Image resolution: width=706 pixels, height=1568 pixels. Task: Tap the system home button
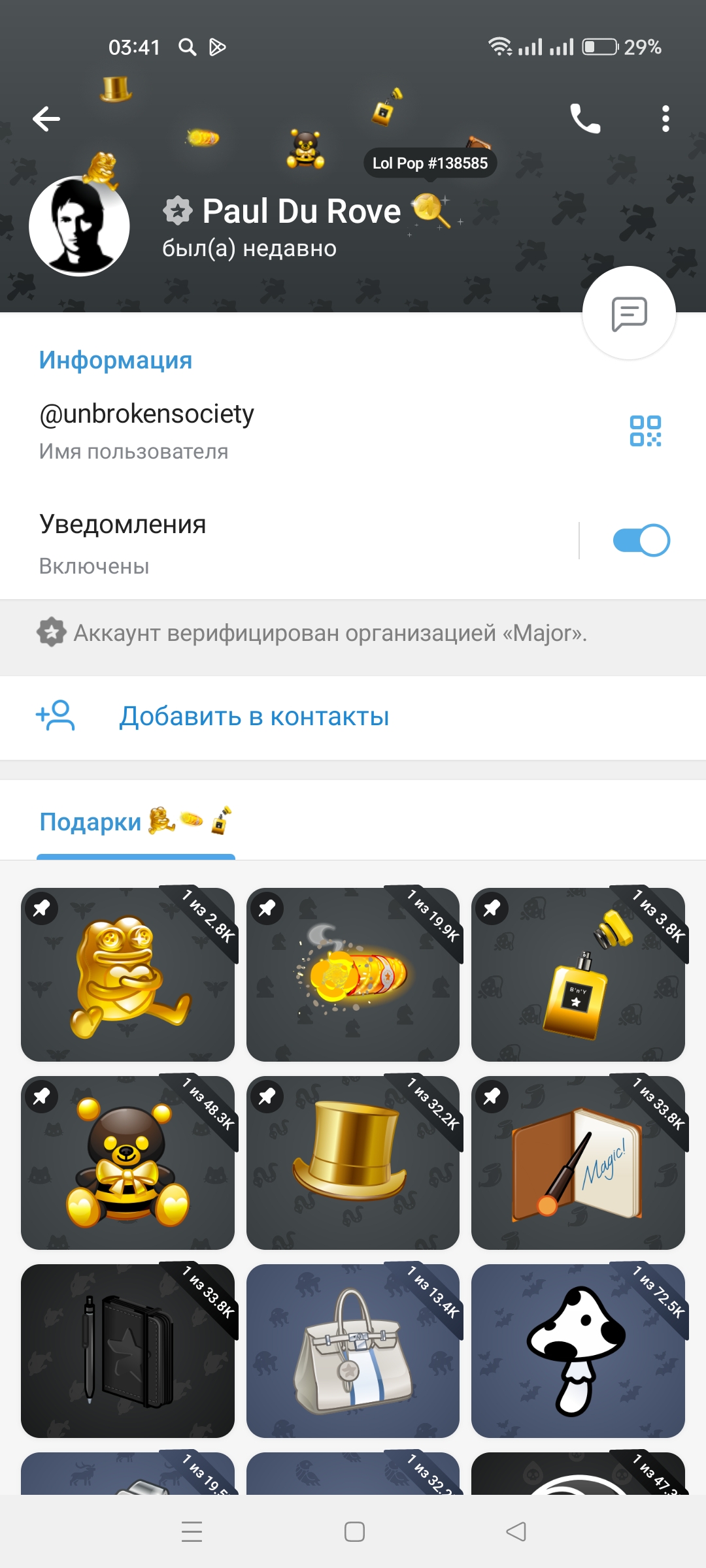(x=354, y=1531)
